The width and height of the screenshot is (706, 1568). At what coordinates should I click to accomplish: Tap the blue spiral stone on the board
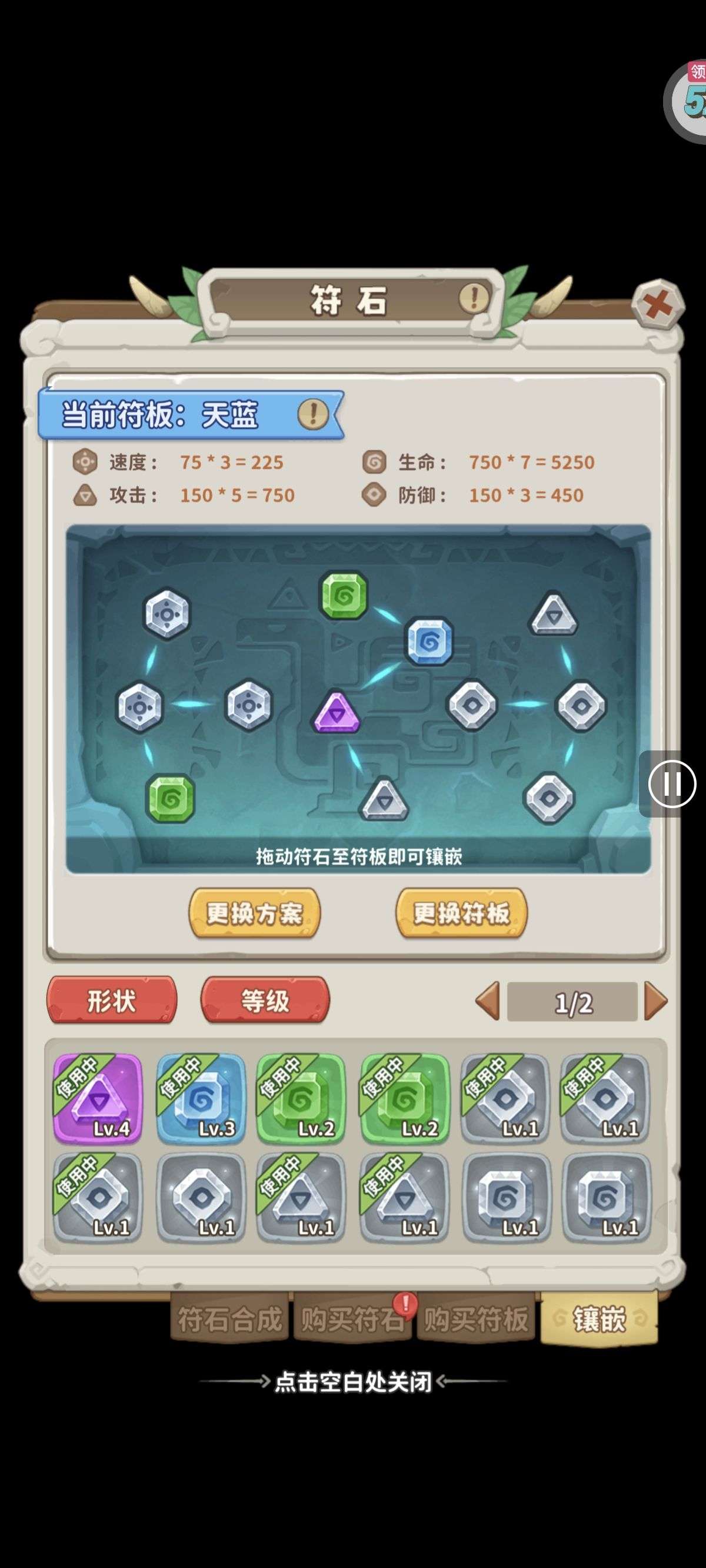429,641
